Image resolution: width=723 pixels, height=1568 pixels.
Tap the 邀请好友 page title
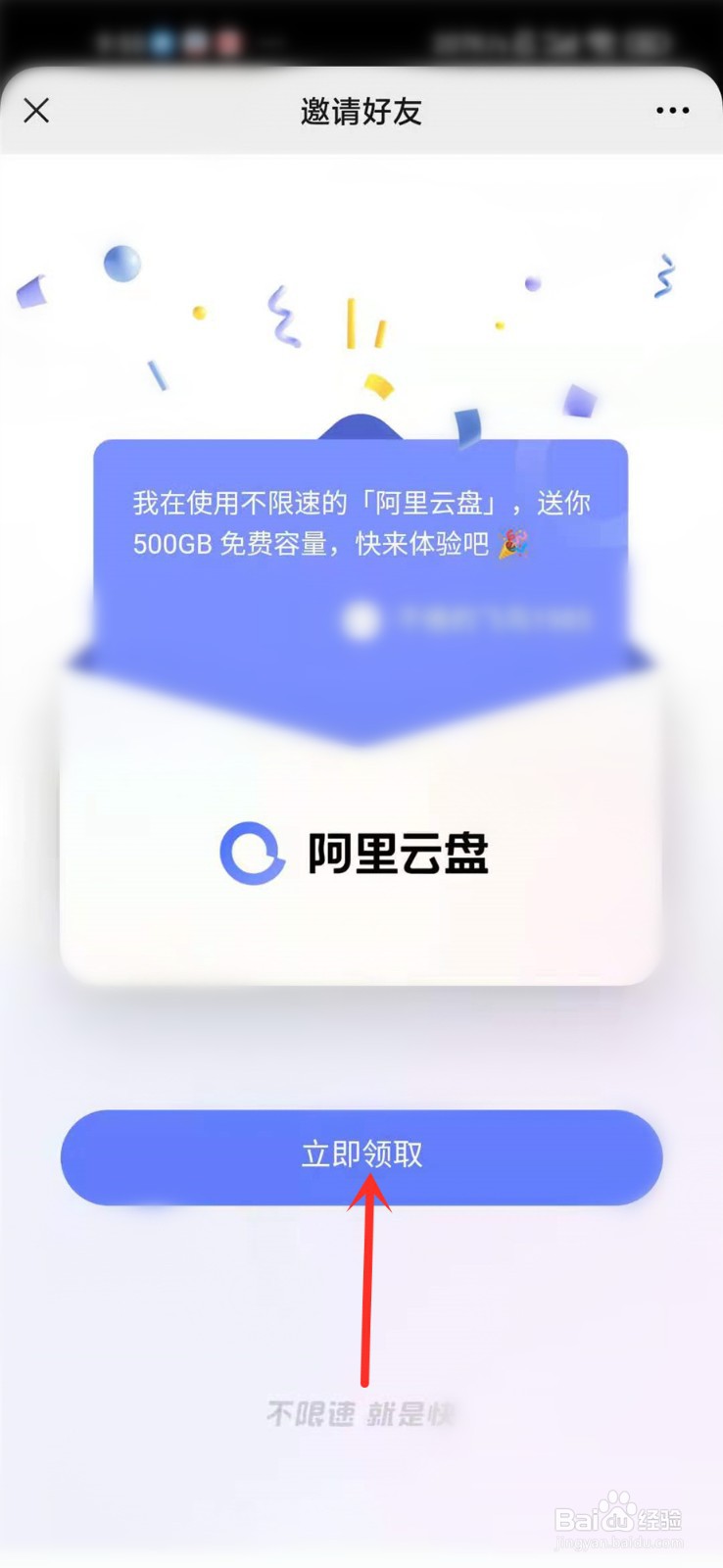pos(361,111)
